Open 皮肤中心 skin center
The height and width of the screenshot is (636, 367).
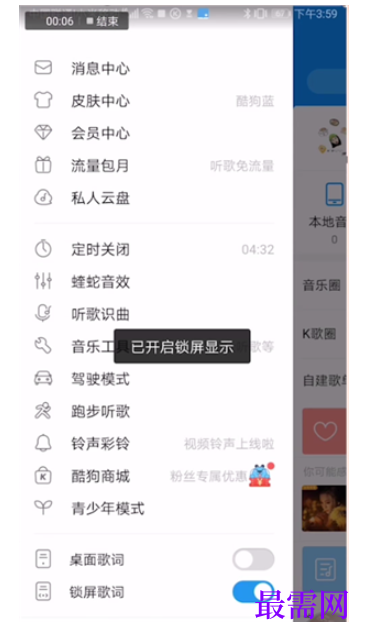(x=154, y=101)
